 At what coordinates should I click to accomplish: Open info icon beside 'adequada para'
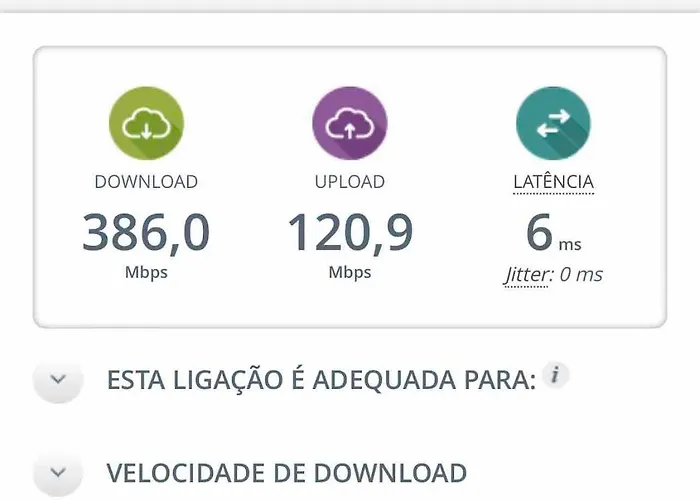(x=557, y=375)
